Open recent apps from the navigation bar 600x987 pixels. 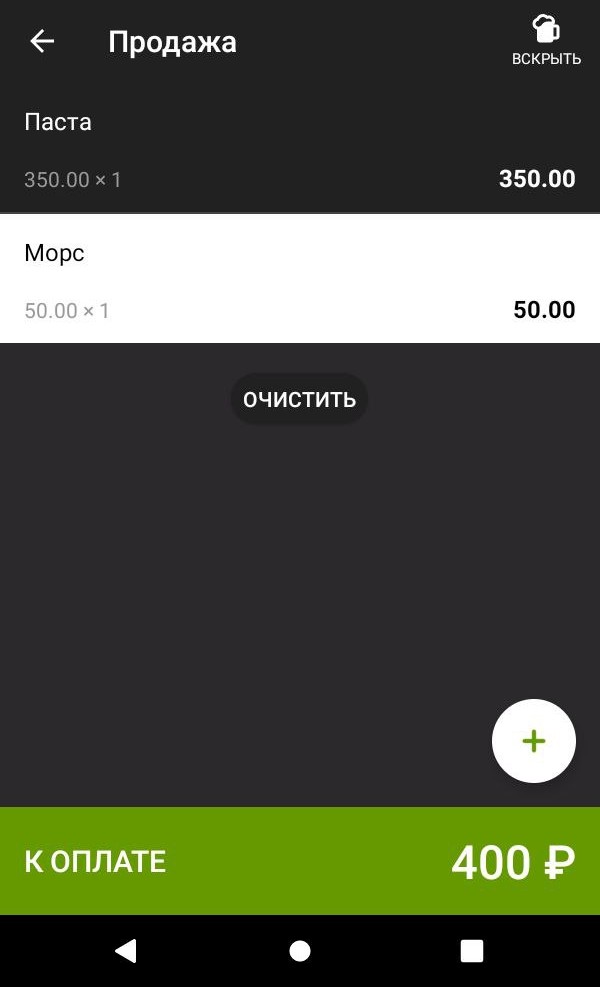471,951
